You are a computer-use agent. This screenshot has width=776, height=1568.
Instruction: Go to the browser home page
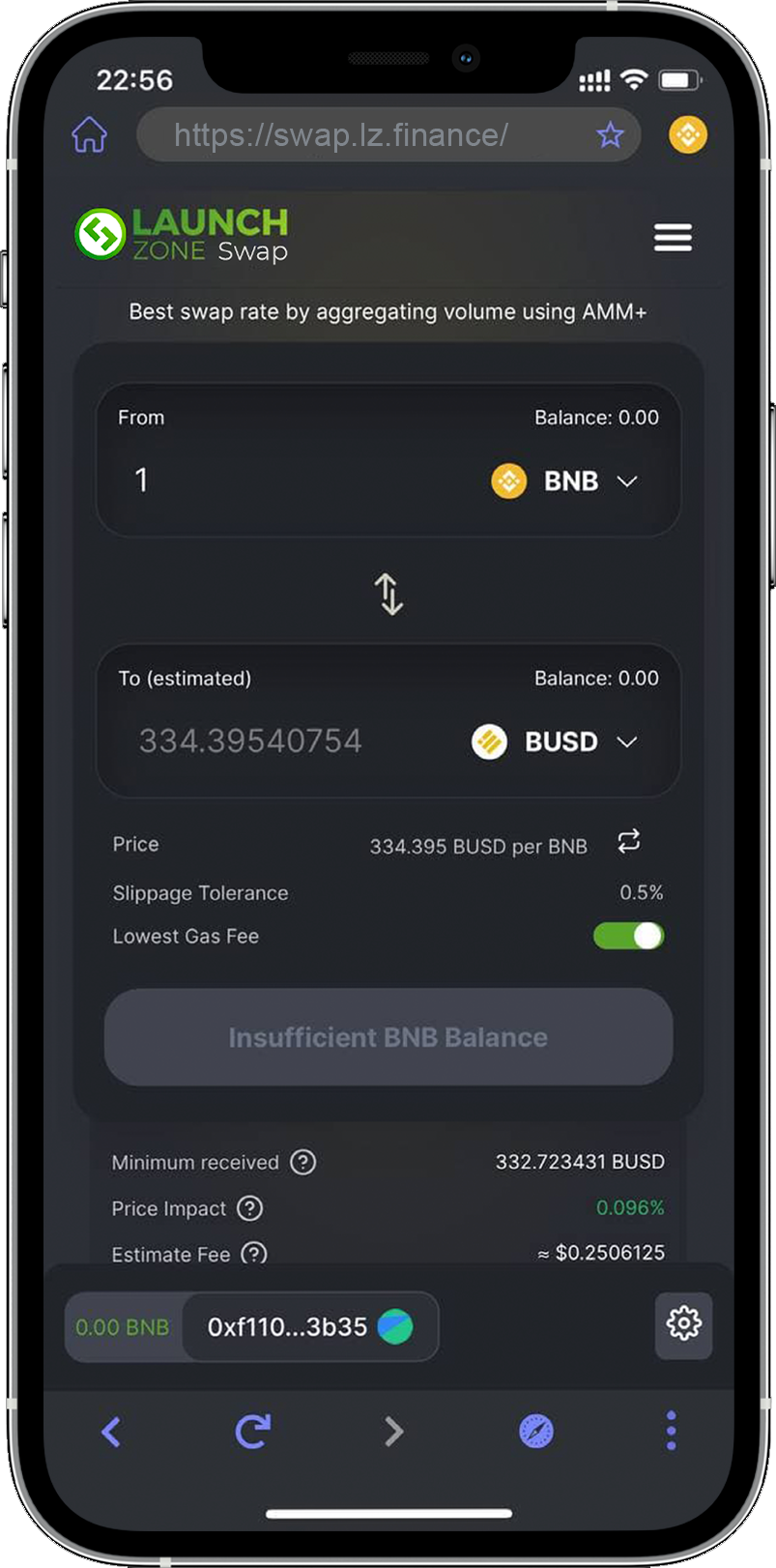coord(89,134)
